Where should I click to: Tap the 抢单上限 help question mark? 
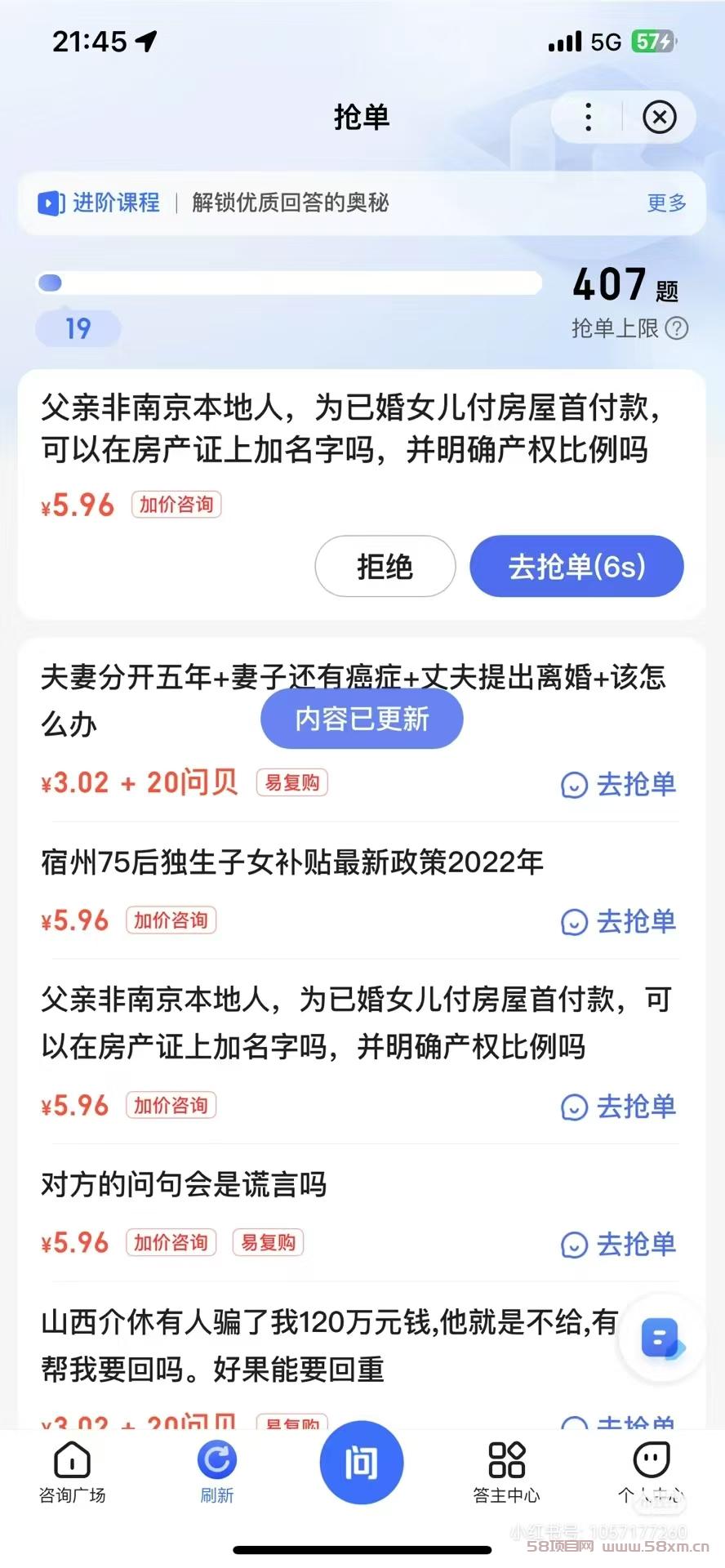pos(677,328)
